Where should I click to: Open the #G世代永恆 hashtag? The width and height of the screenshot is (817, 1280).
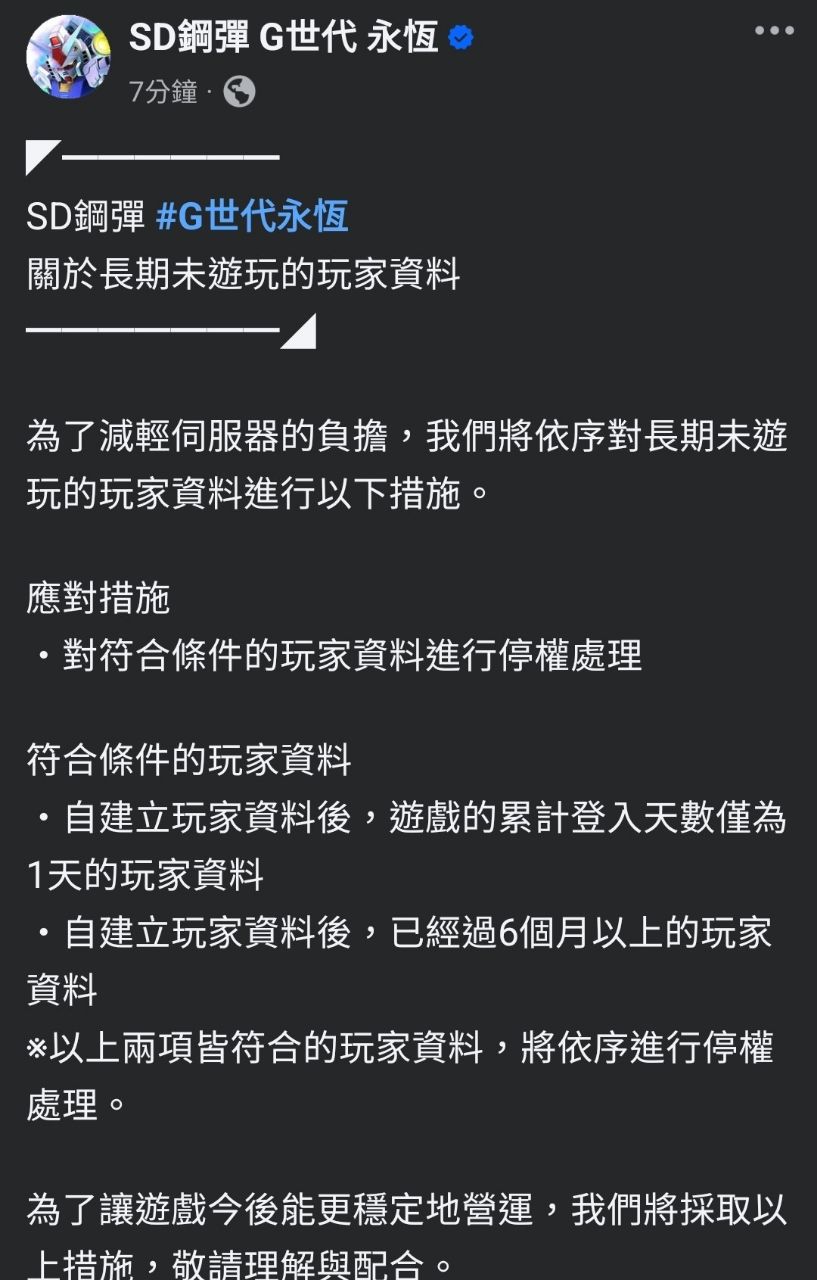pyautogui.click(x=253, y=216)
